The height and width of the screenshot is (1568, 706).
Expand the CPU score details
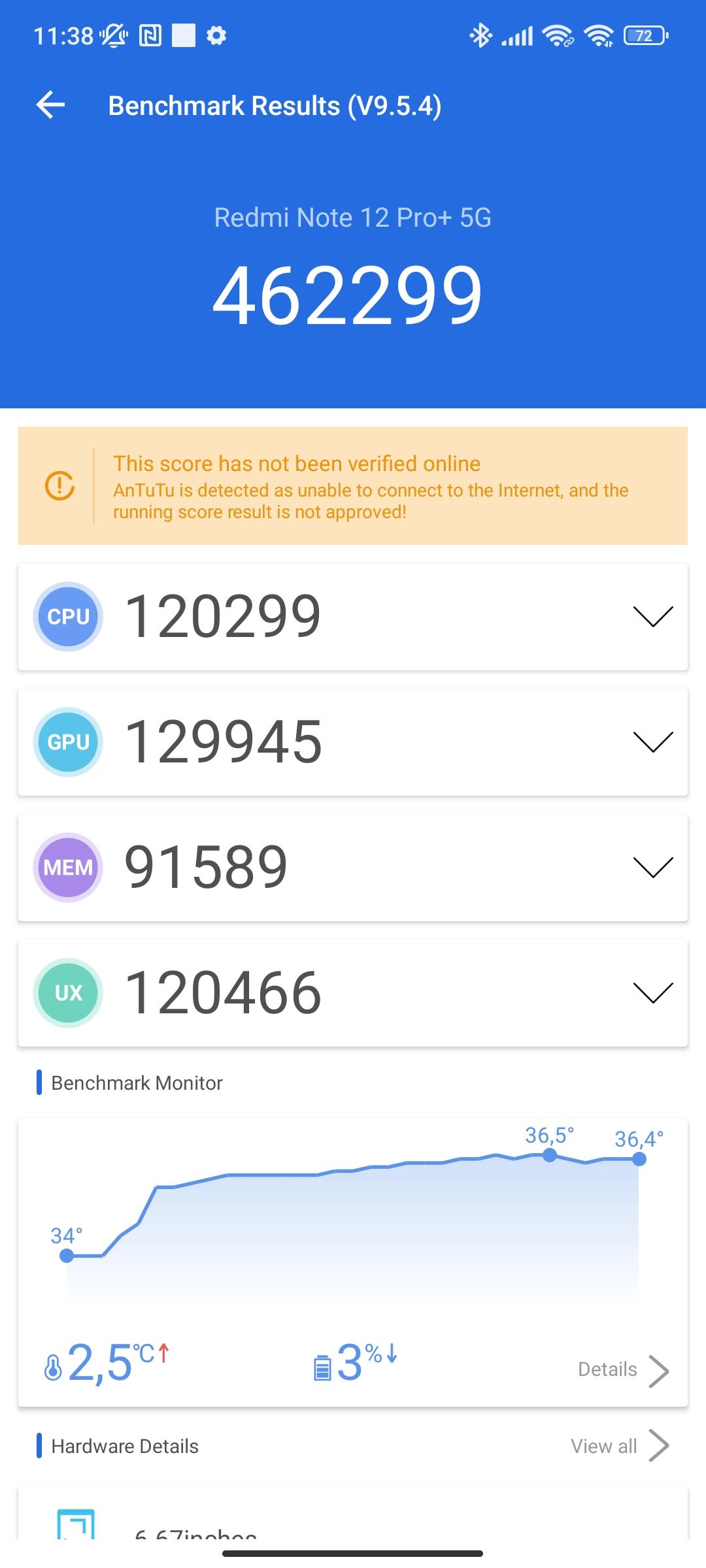(653, 617)
